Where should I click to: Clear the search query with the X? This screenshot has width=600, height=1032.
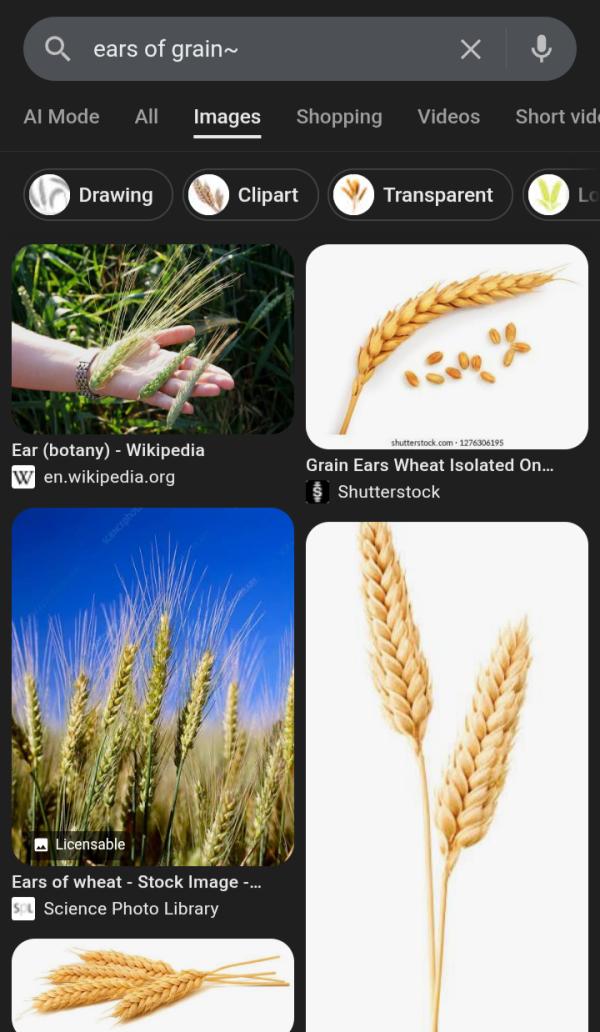470,49
